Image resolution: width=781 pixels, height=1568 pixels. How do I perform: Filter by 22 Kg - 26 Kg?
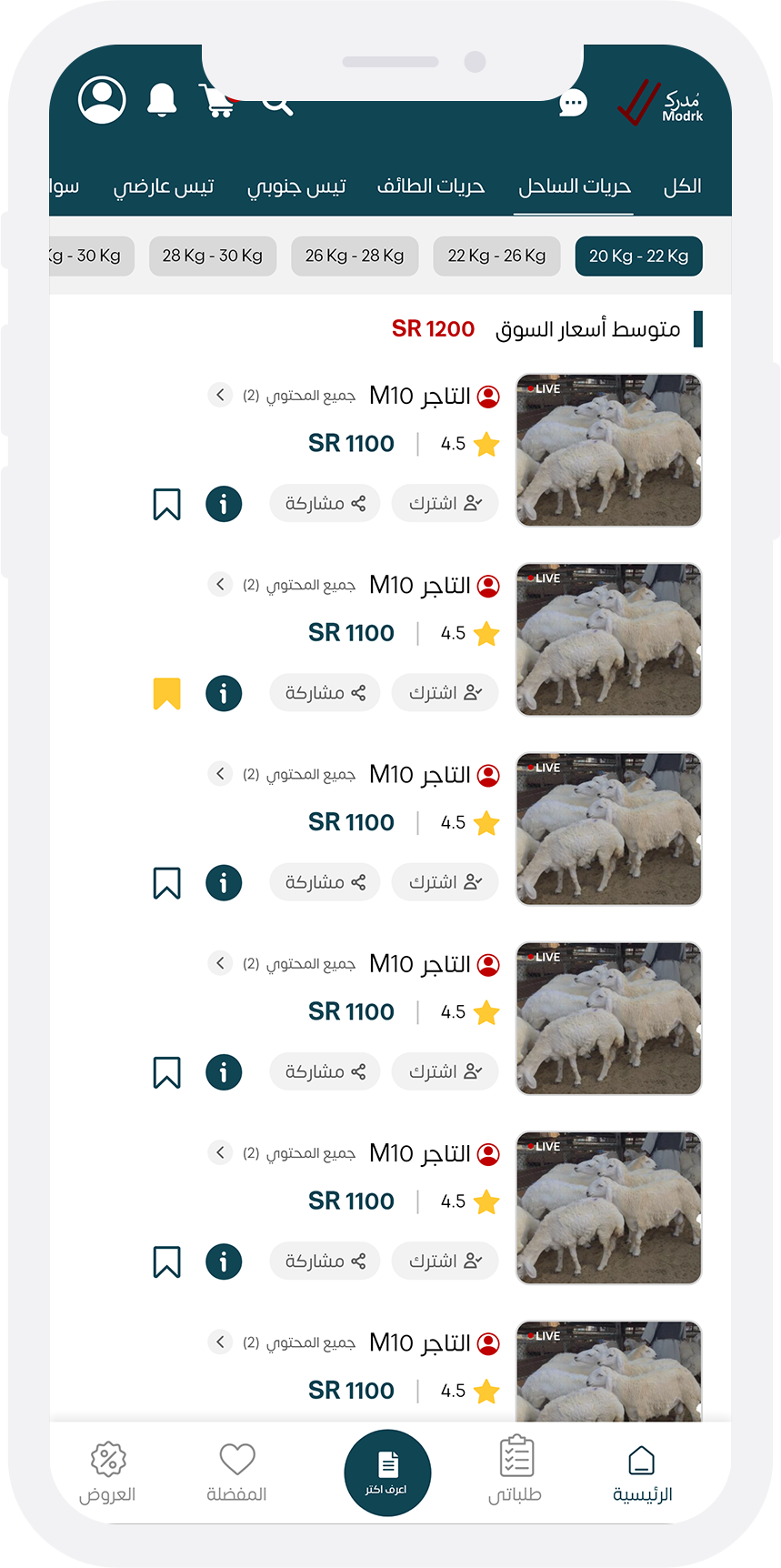(x=496, y=256)
